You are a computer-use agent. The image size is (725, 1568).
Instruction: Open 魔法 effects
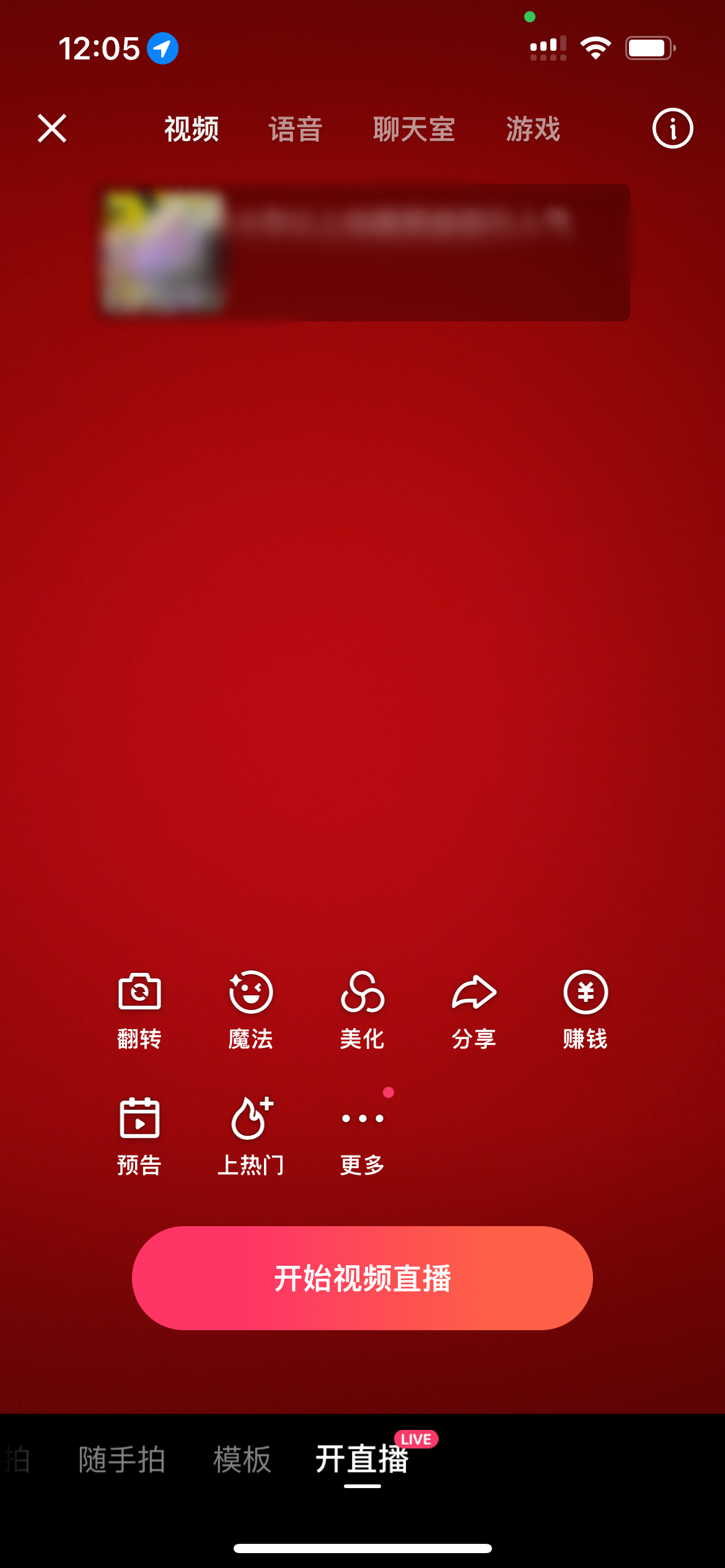click(250, 1009)
